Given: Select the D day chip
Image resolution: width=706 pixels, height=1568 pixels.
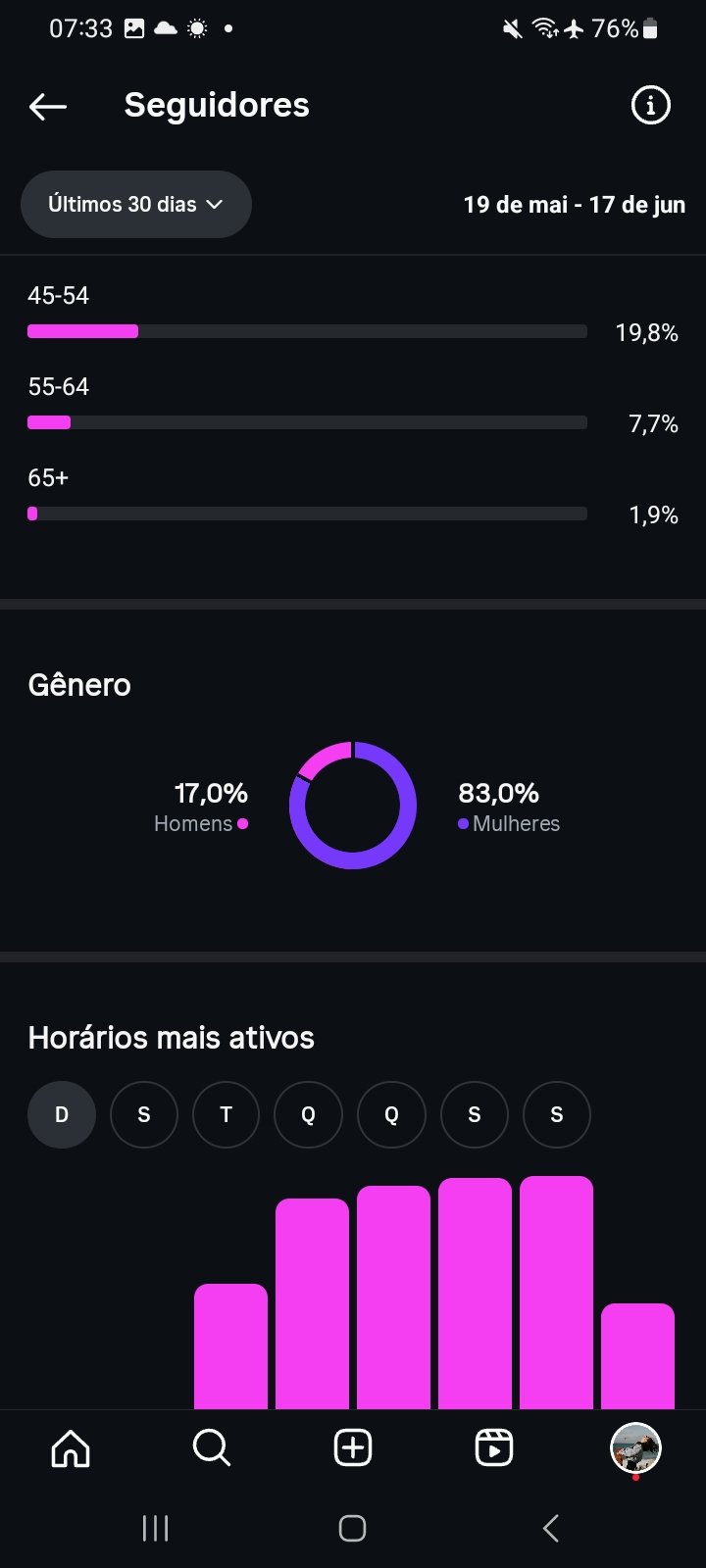Looking at the screenshot, I should pos(62,1114).
